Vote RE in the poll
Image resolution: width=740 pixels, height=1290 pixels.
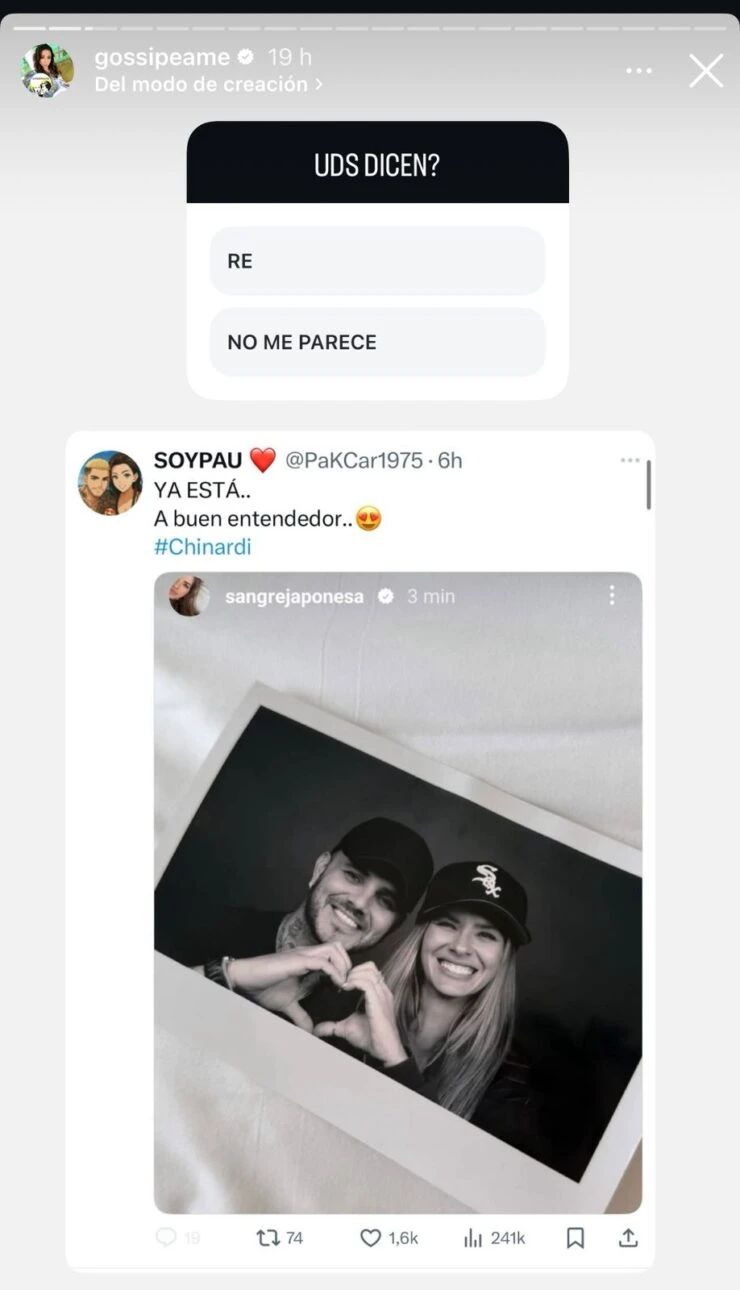377,261
